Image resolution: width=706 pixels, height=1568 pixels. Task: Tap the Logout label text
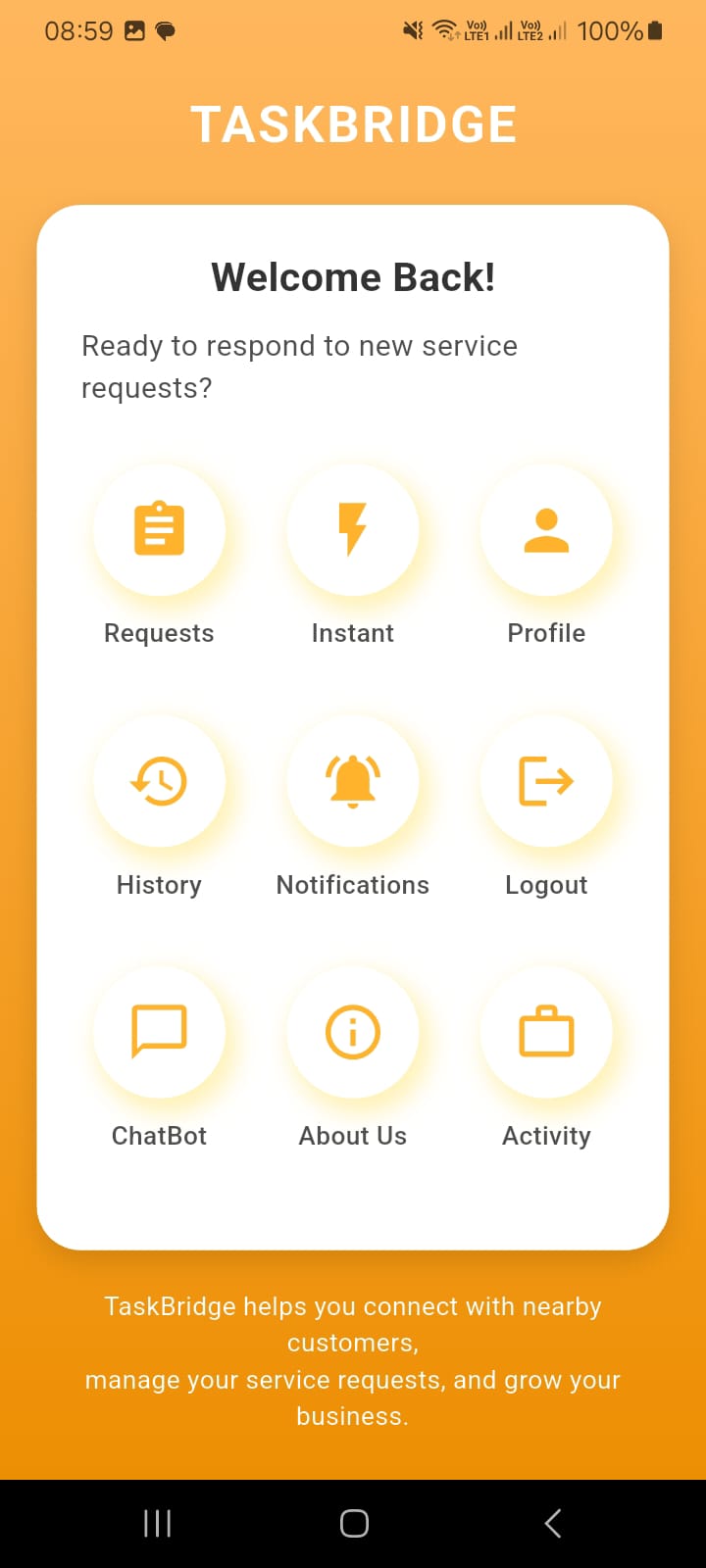pos(546,884)
